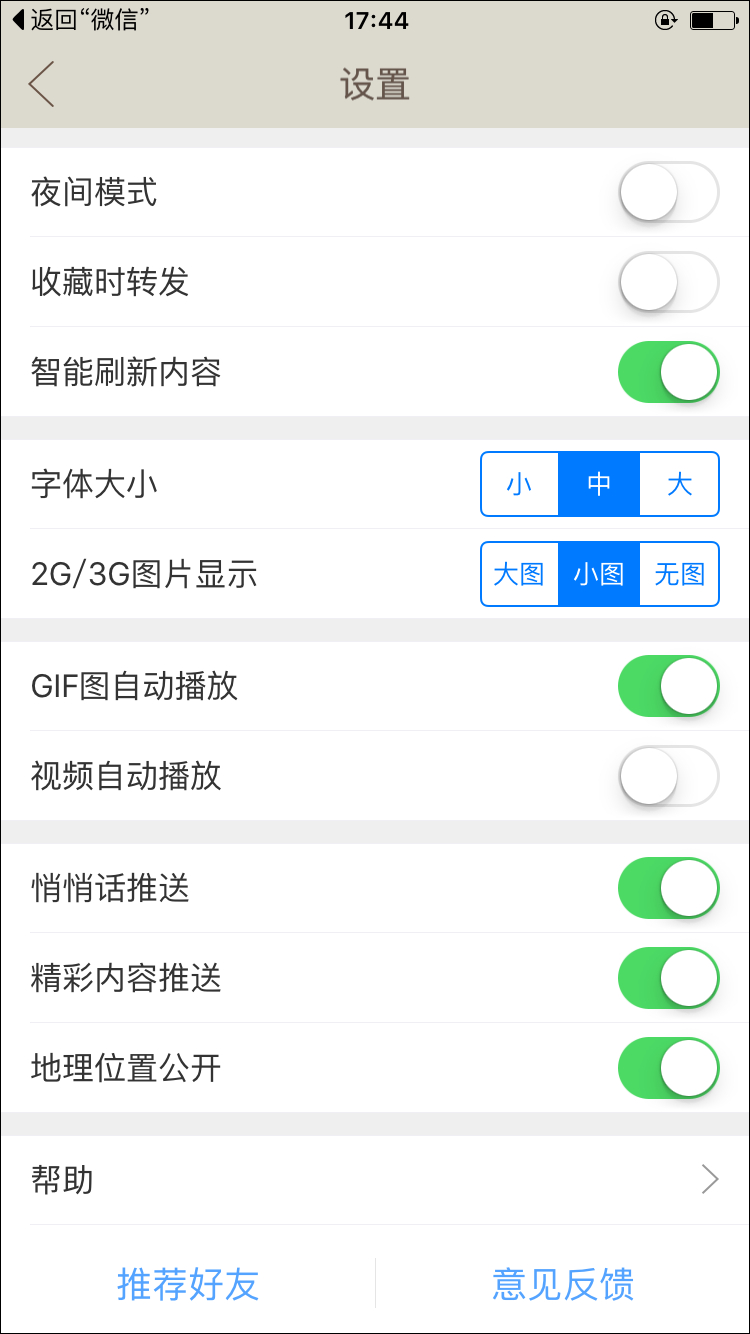This screenshot has height=1334, width=750.
Task: Toggle off 精彩内容推送
Action: tap(668, 978)
